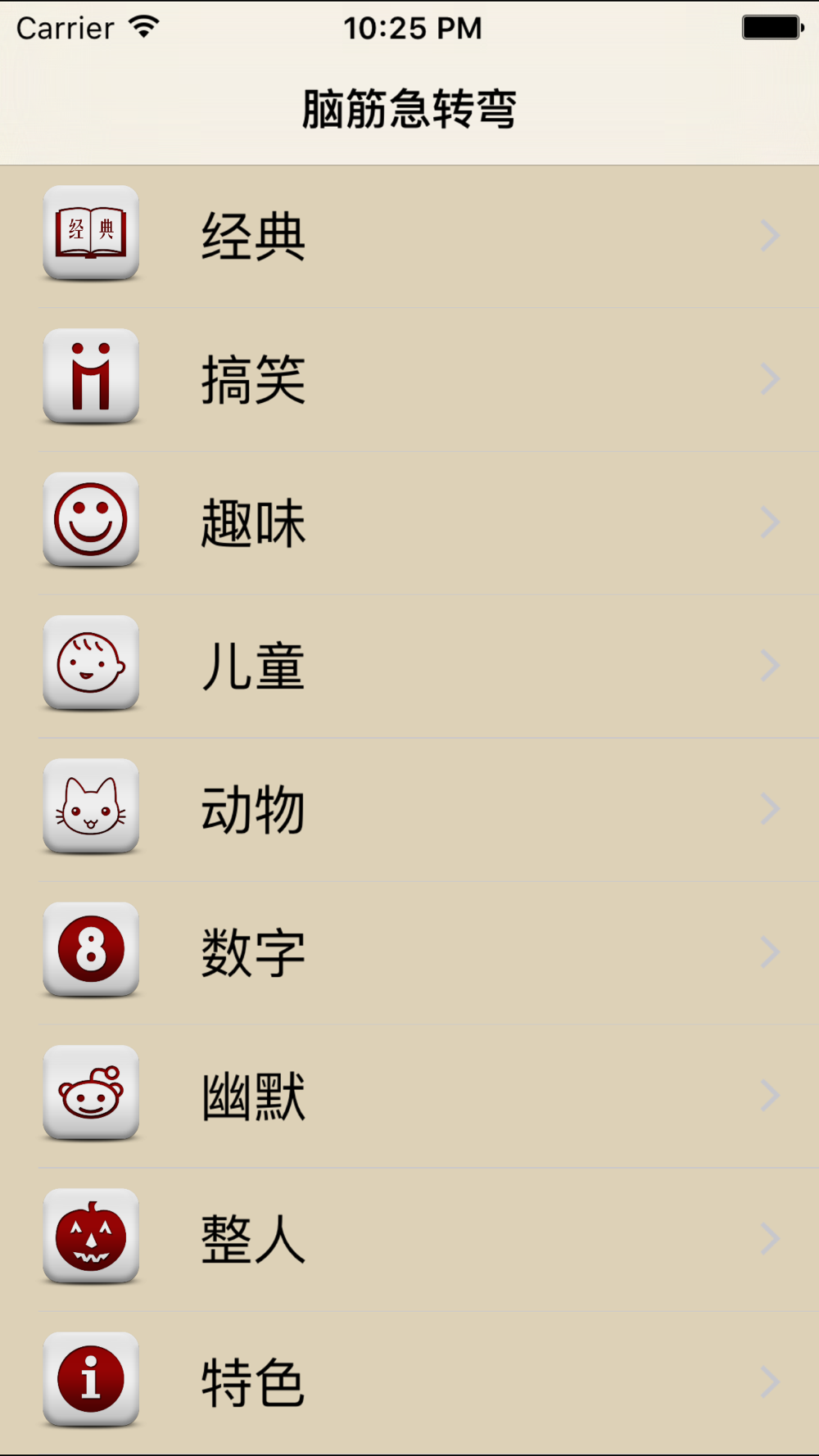
Task: Open the 整人 category
Action: pyautogui.click(x=409, y=1240)
